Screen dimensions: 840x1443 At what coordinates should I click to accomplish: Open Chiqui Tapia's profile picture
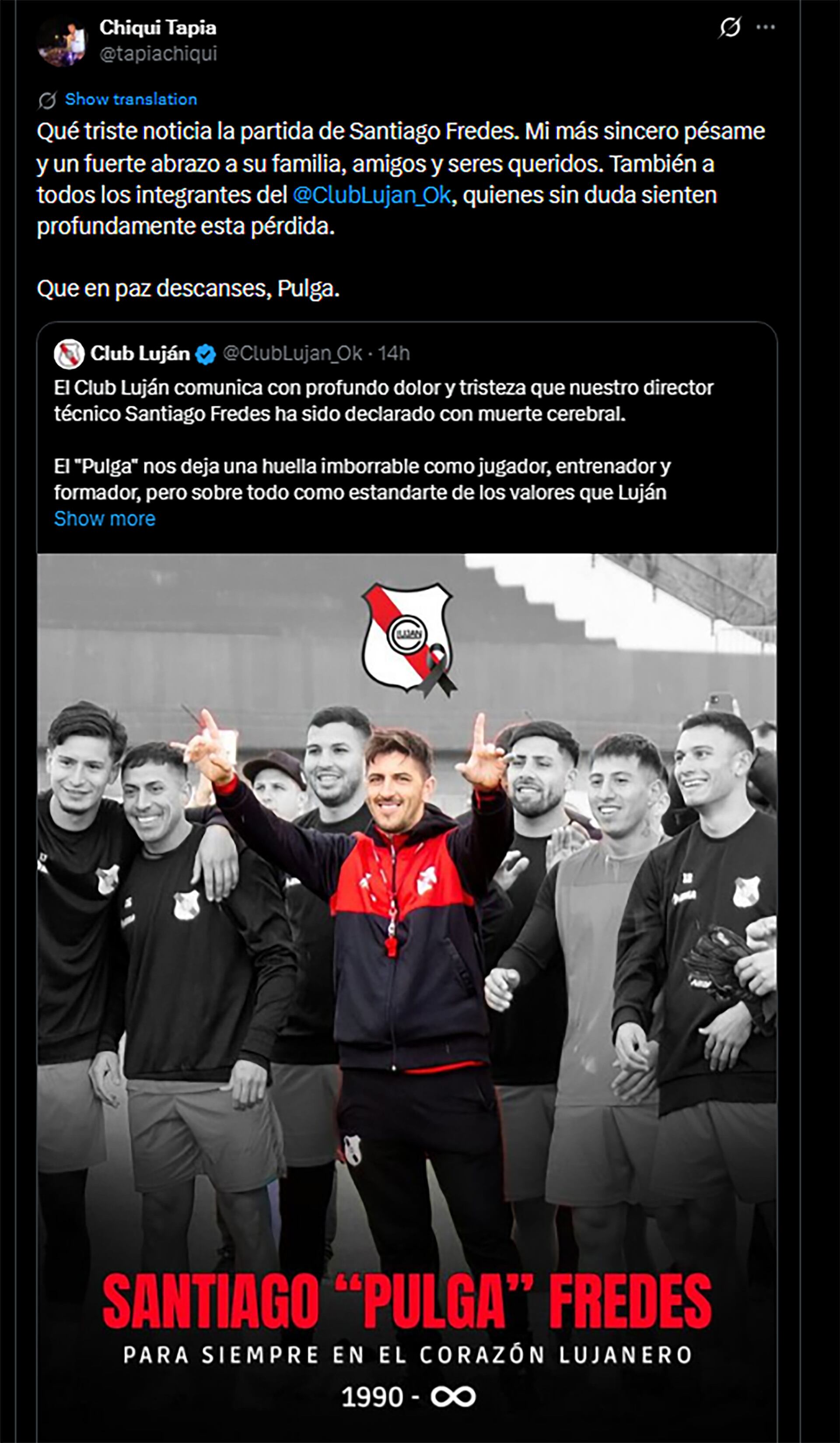point(62,42)
